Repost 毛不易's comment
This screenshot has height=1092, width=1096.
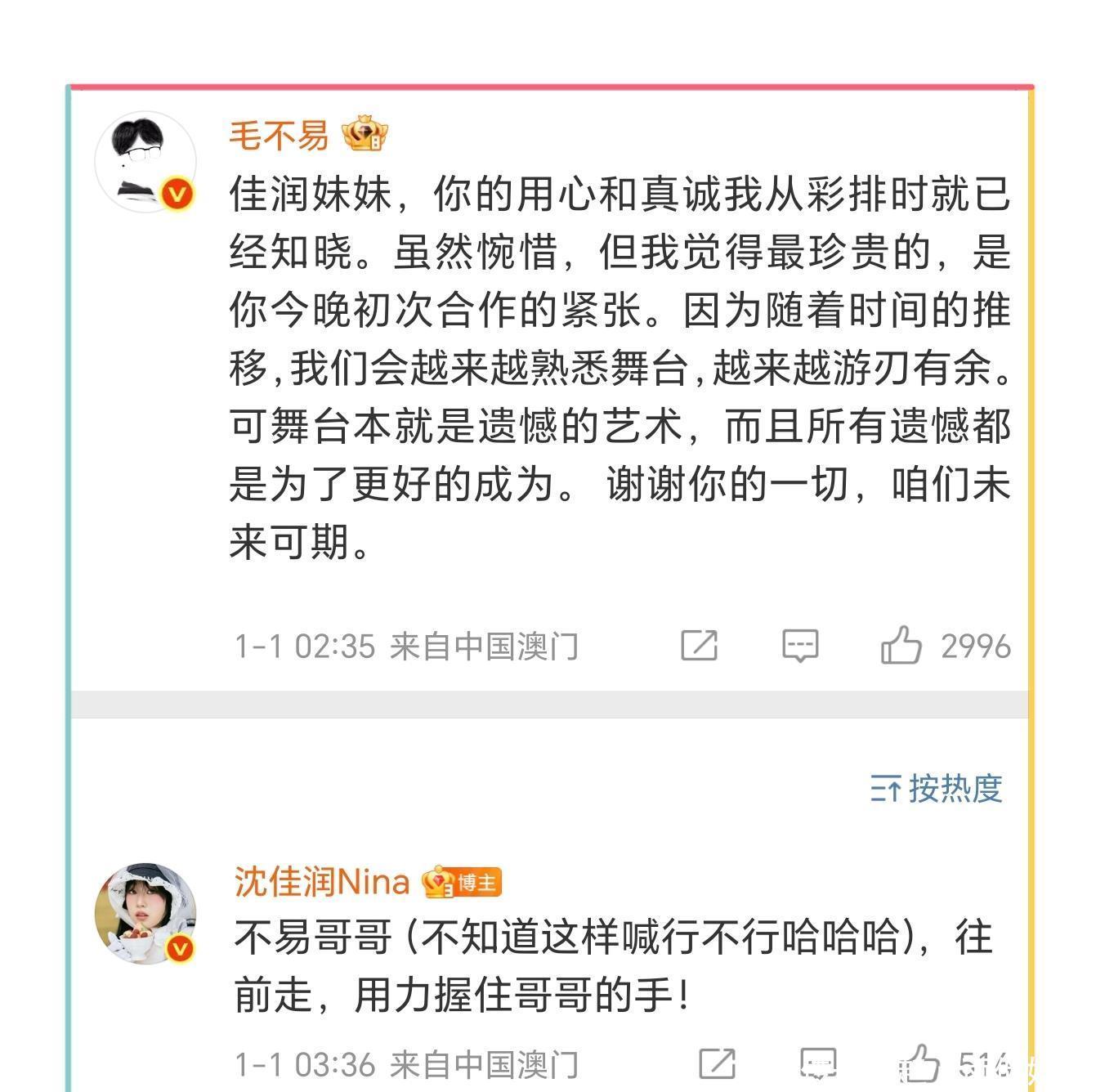(x=700, y=646)
